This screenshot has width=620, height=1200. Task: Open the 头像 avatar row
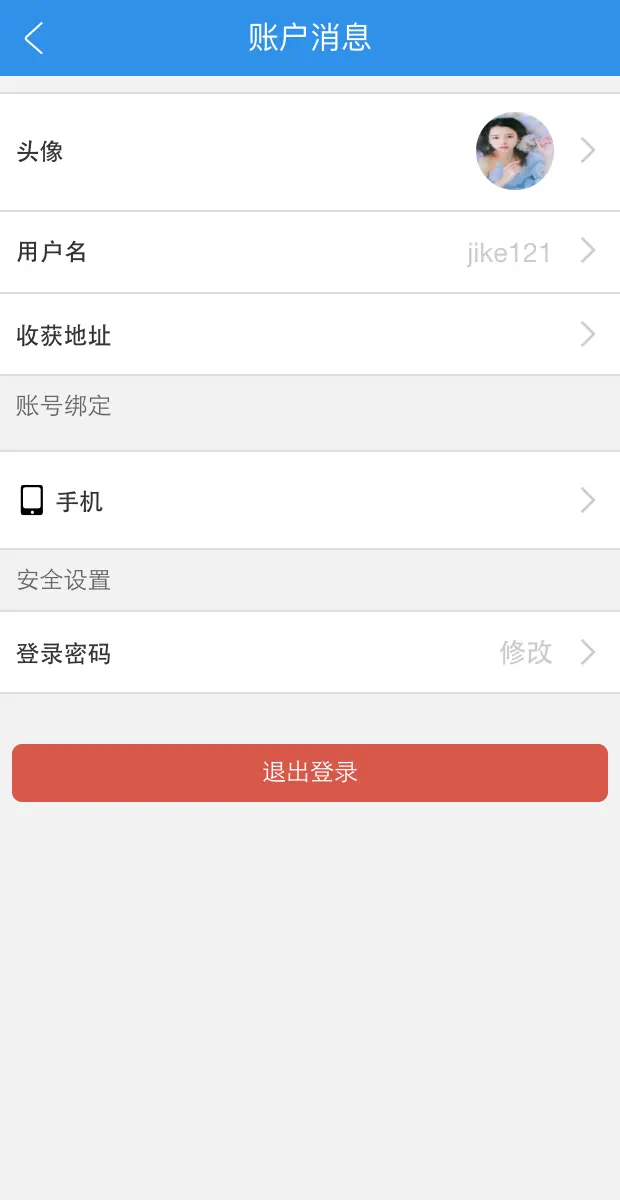[x=310, y=152]
